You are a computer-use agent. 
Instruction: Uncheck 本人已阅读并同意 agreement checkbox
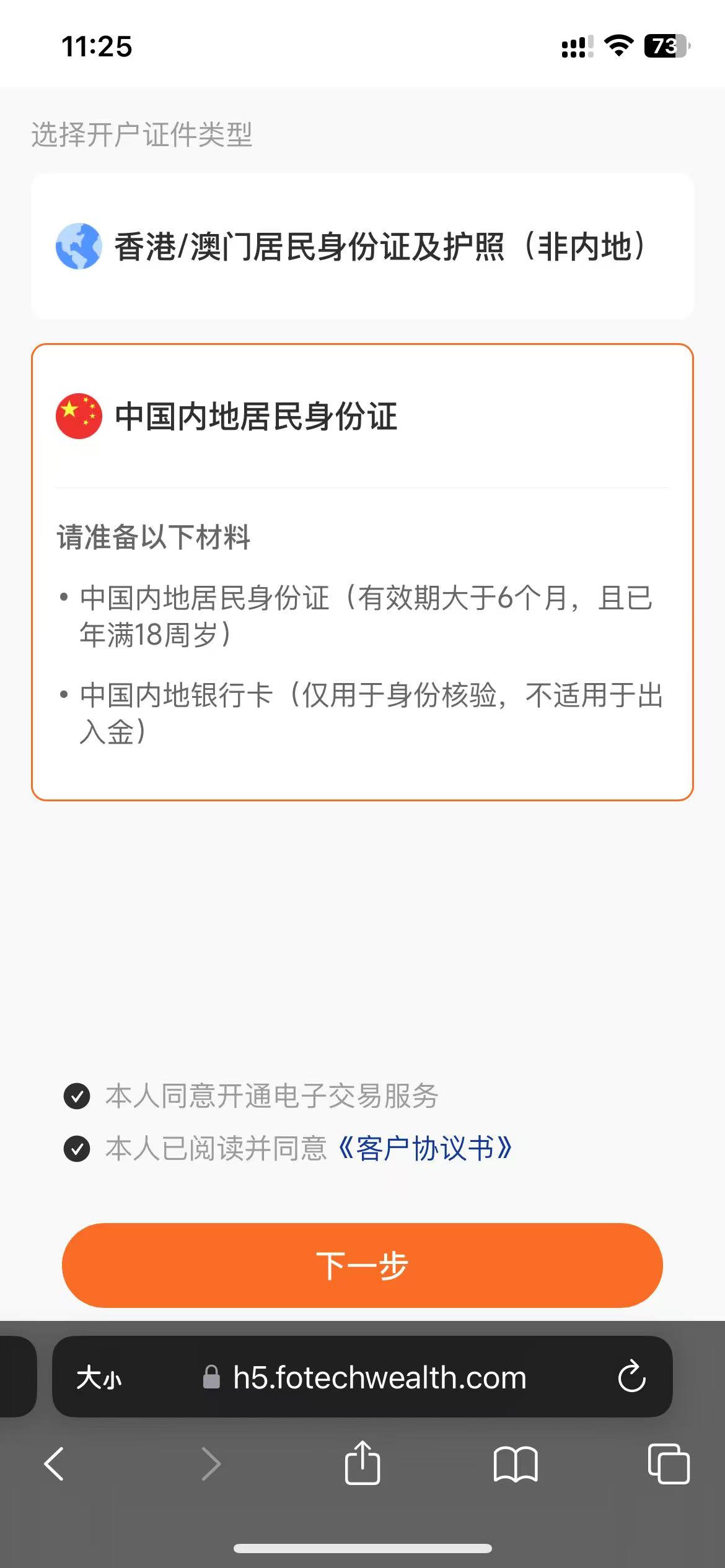pyautogui.click(x=77, y=1149)
